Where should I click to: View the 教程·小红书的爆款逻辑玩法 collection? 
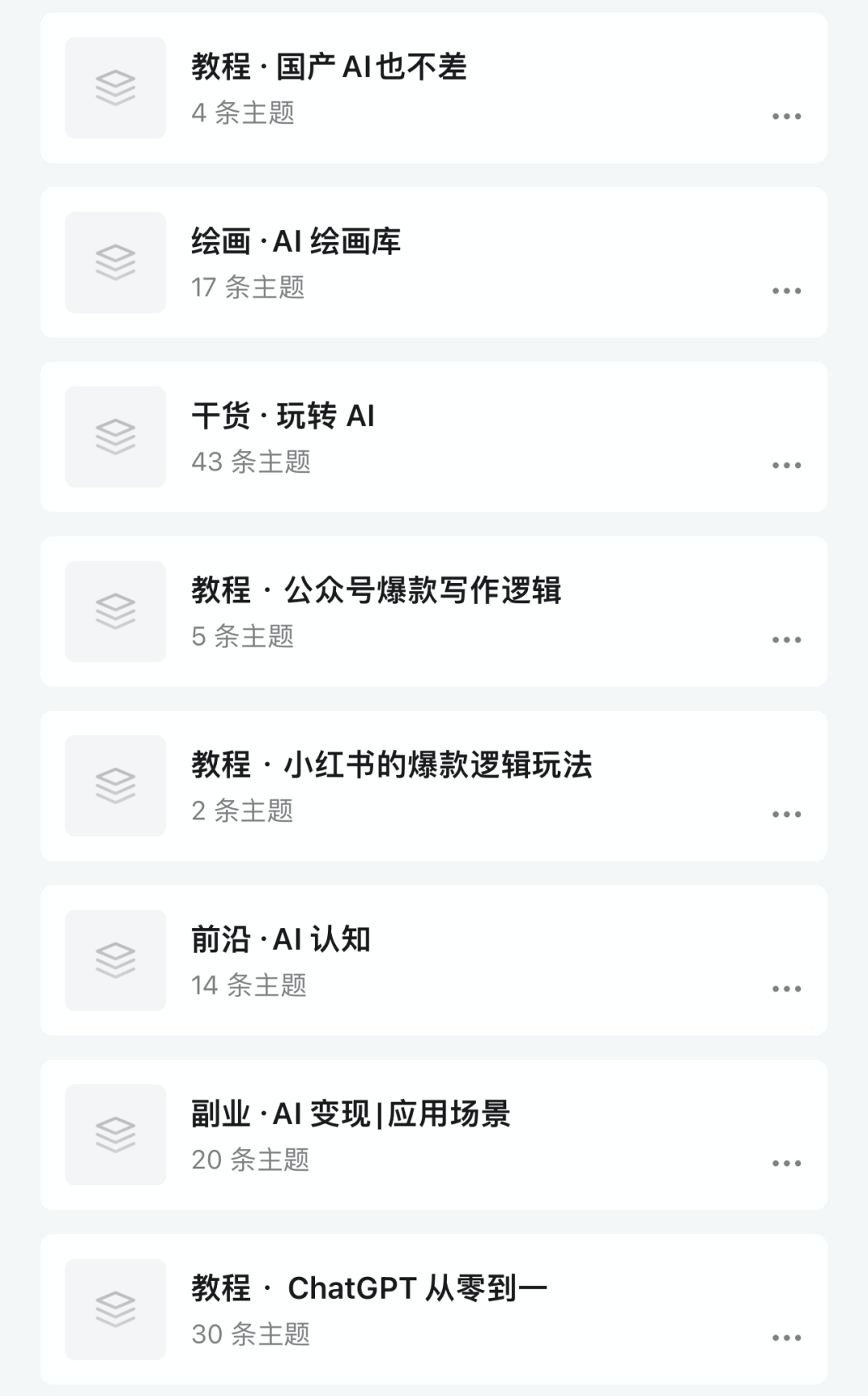tap(391, 766)
